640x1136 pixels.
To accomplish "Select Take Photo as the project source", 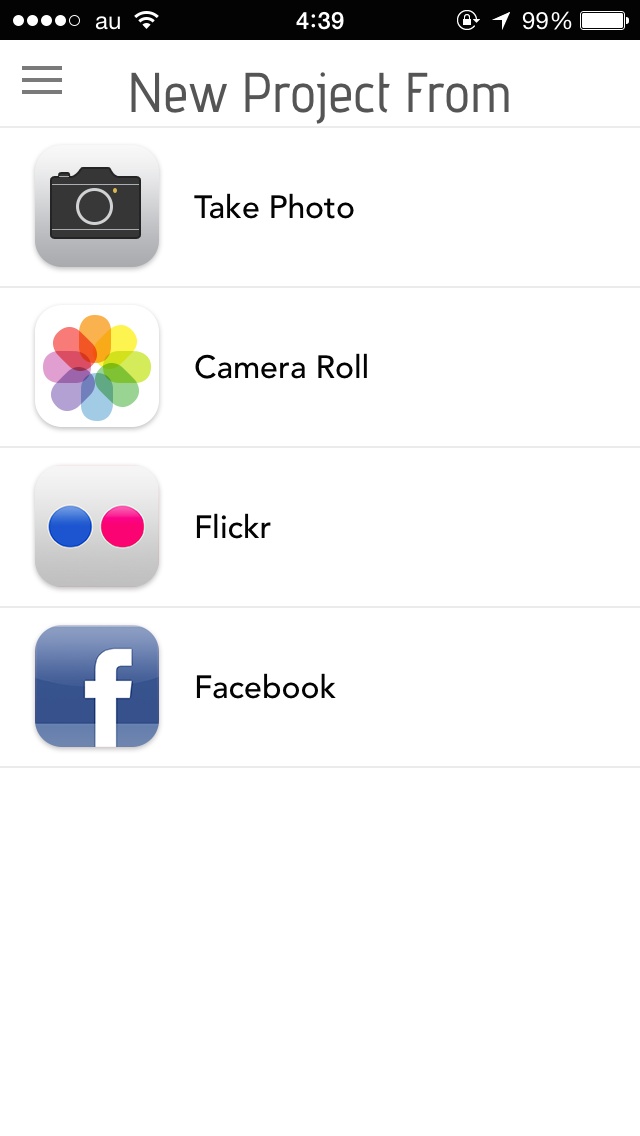I will [273, 208].
